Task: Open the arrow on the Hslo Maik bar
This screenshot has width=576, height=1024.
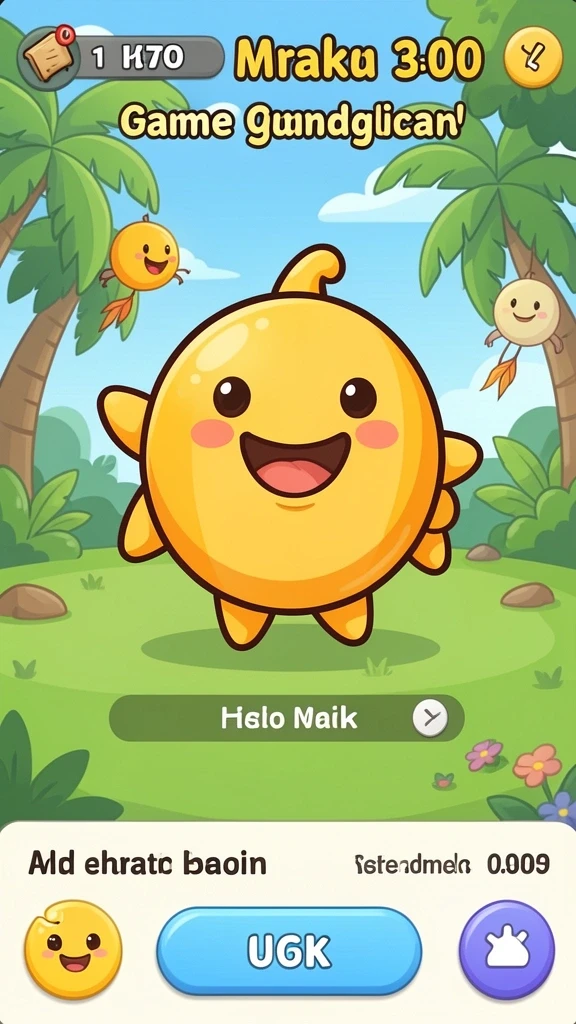Action: pyautogui.click(x=430, y=718)
